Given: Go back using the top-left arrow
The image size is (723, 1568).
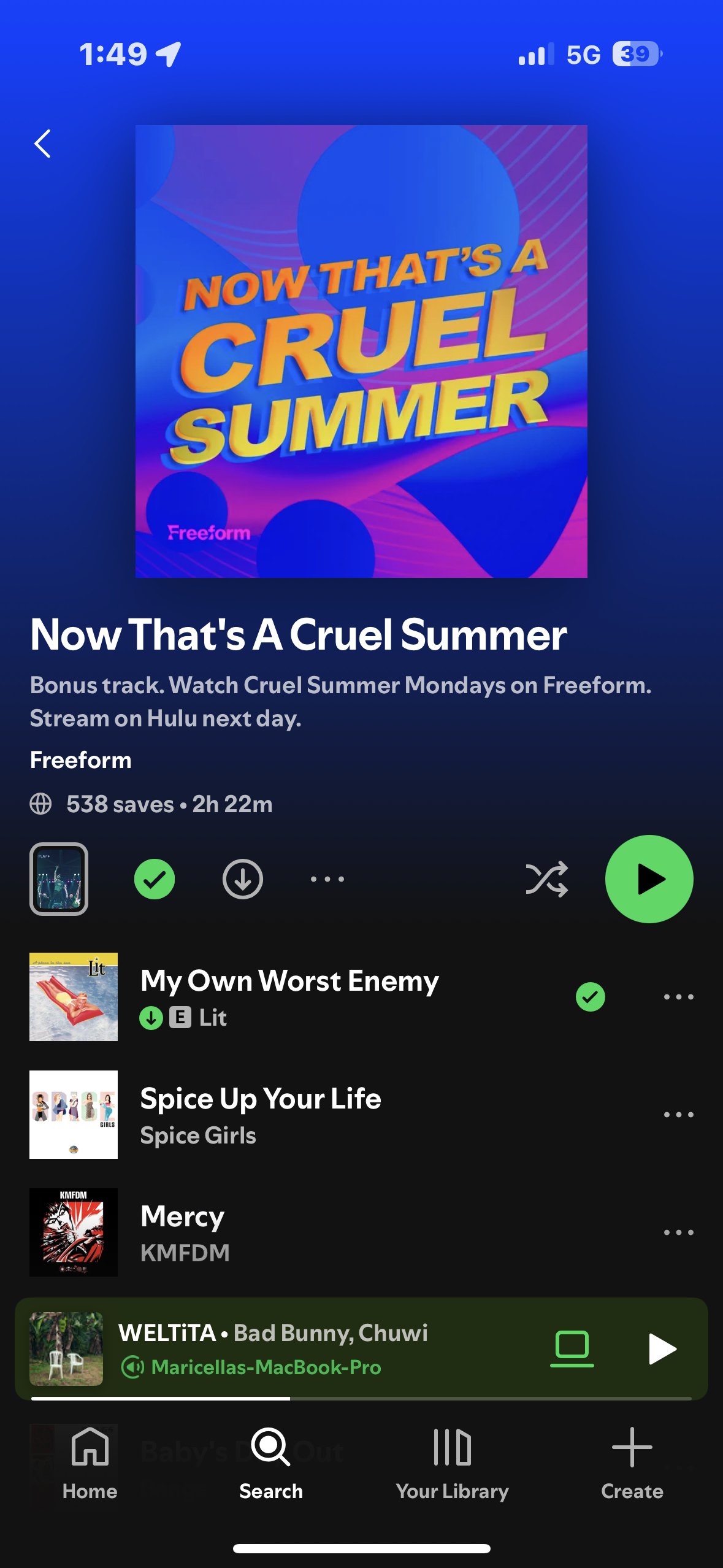Looking at the screenshot, I should (x=42, y=144).
